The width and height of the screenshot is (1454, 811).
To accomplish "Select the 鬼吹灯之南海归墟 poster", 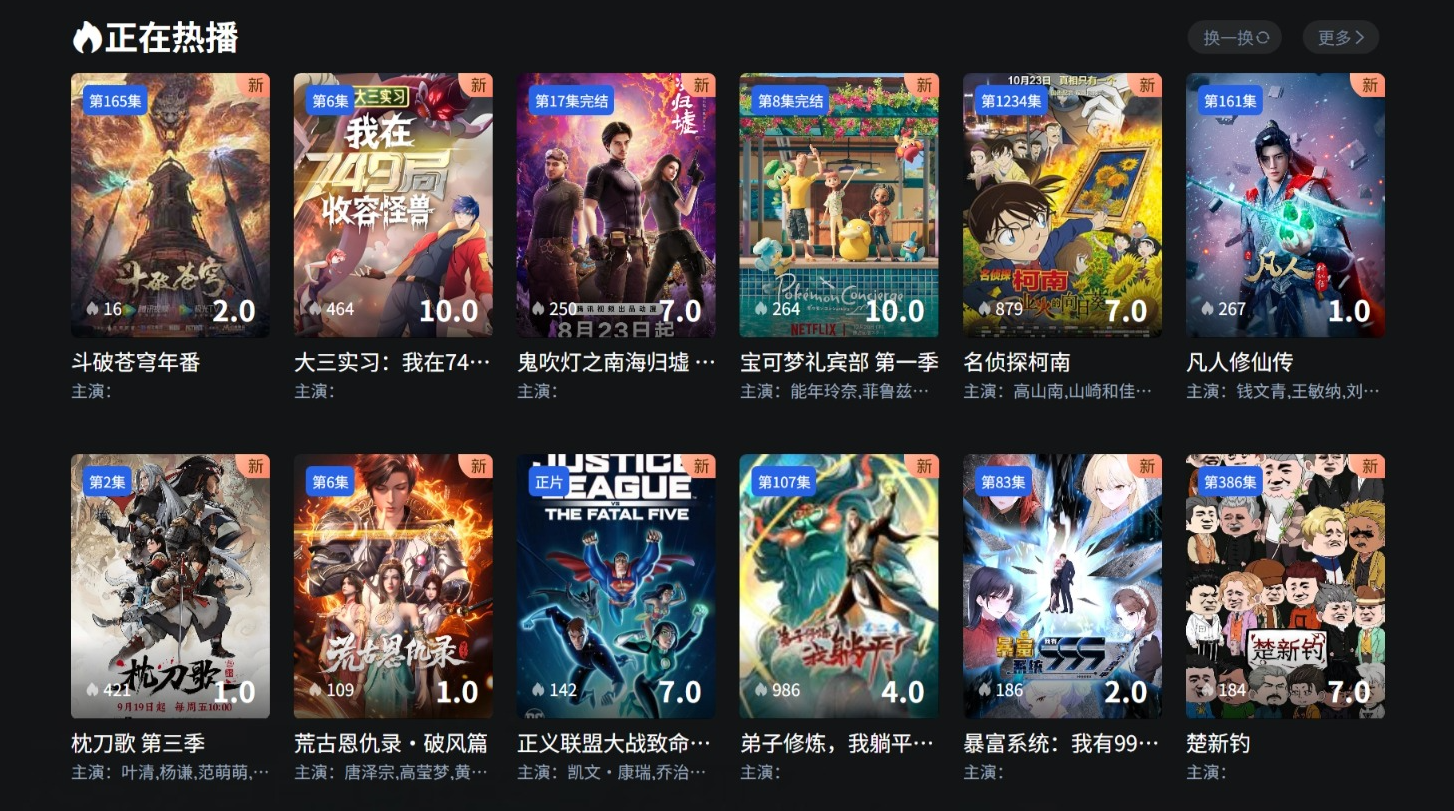I will pyautogui.click(x=616, y=205).
